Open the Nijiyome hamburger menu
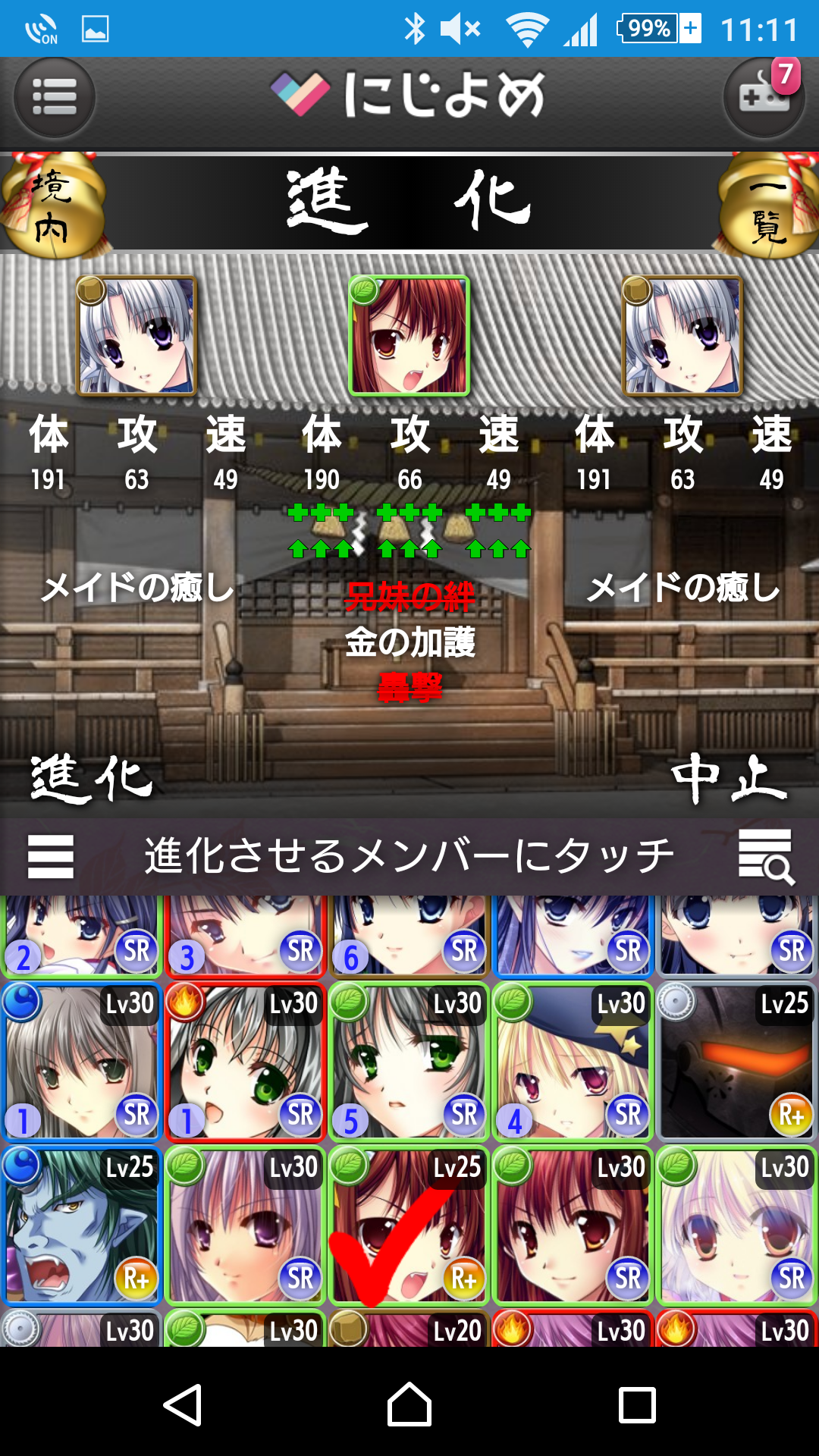 54,97
